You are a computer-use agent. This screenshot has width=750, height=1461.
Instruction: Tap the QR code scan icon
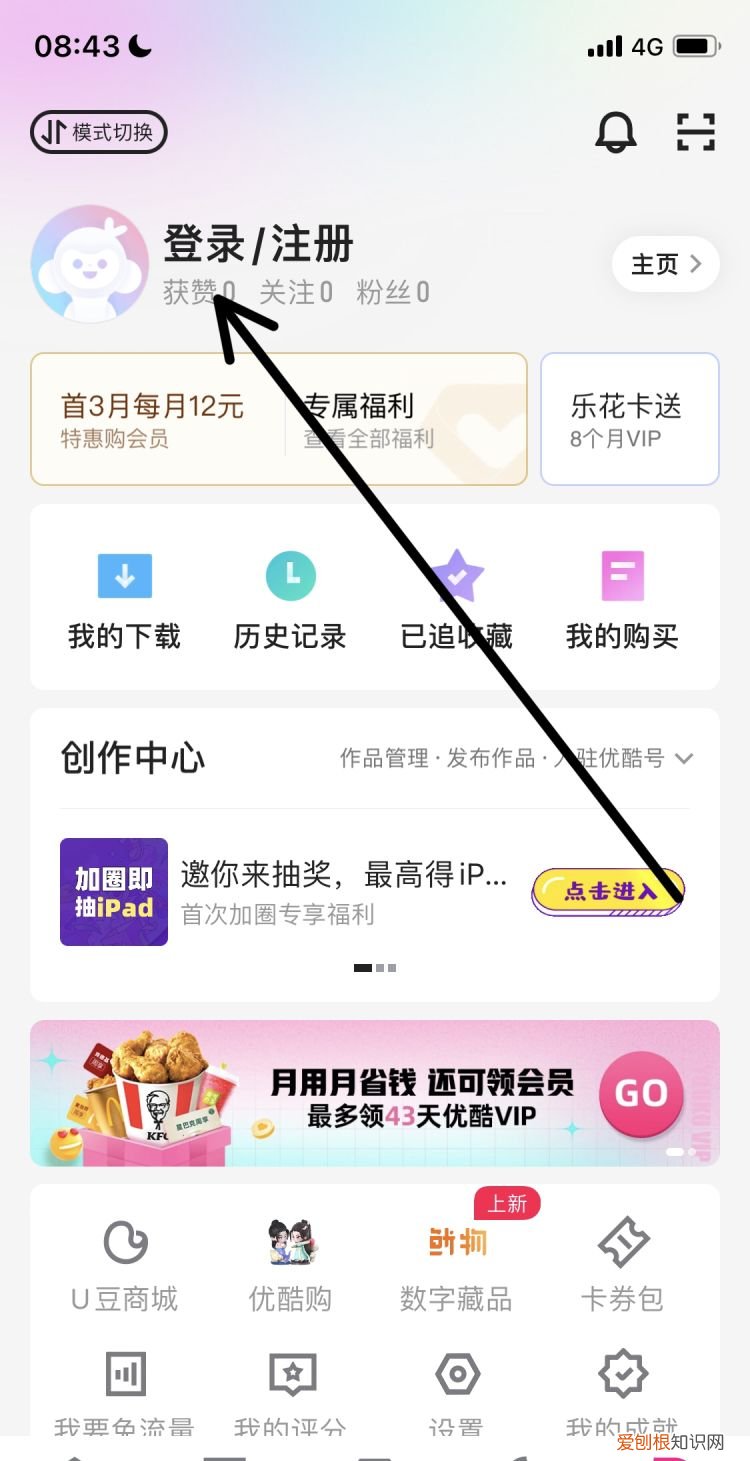coord(695,131)
